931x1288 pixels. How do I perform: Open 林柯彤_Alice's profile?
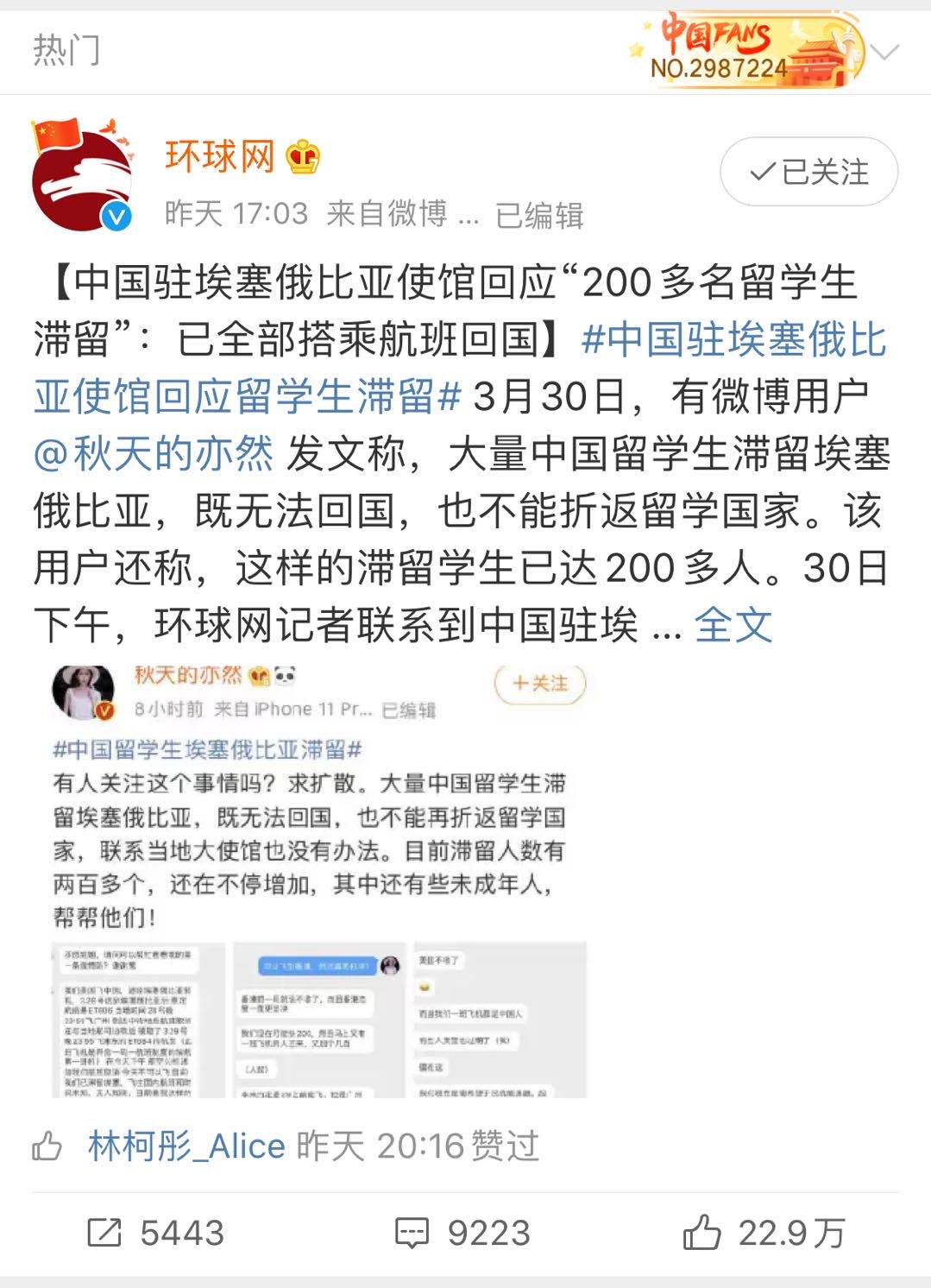coord(186,1146)
